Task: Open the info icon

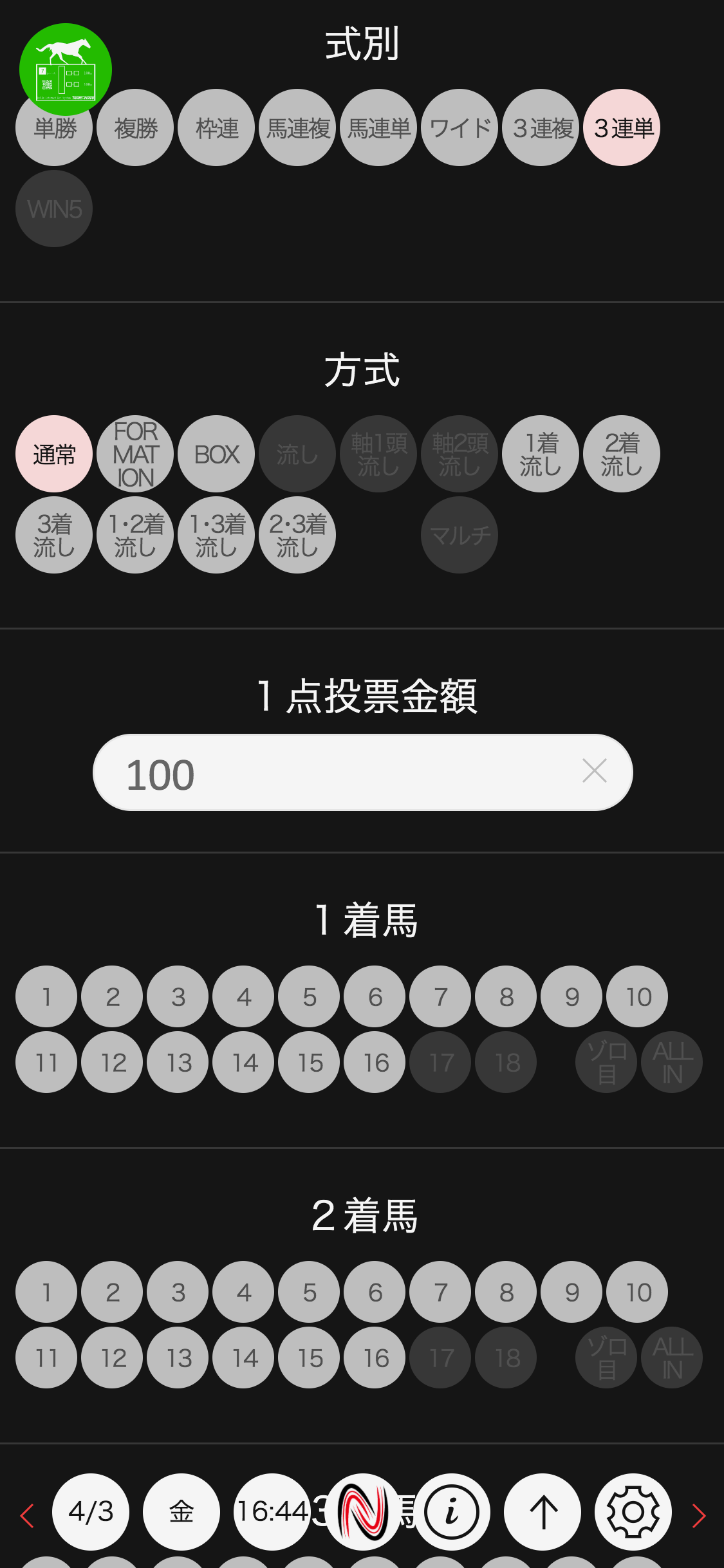Action: pos(452,1512)
